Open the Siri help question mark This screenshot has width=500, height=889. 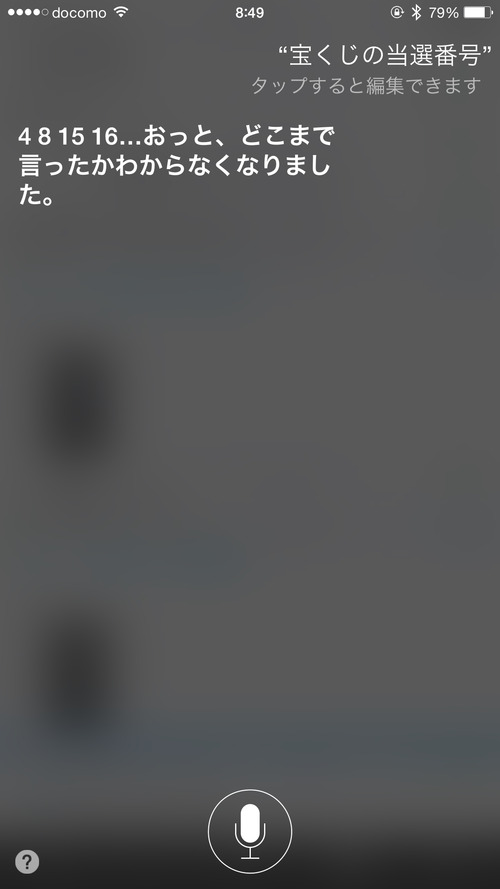click(x=27, y=862)
